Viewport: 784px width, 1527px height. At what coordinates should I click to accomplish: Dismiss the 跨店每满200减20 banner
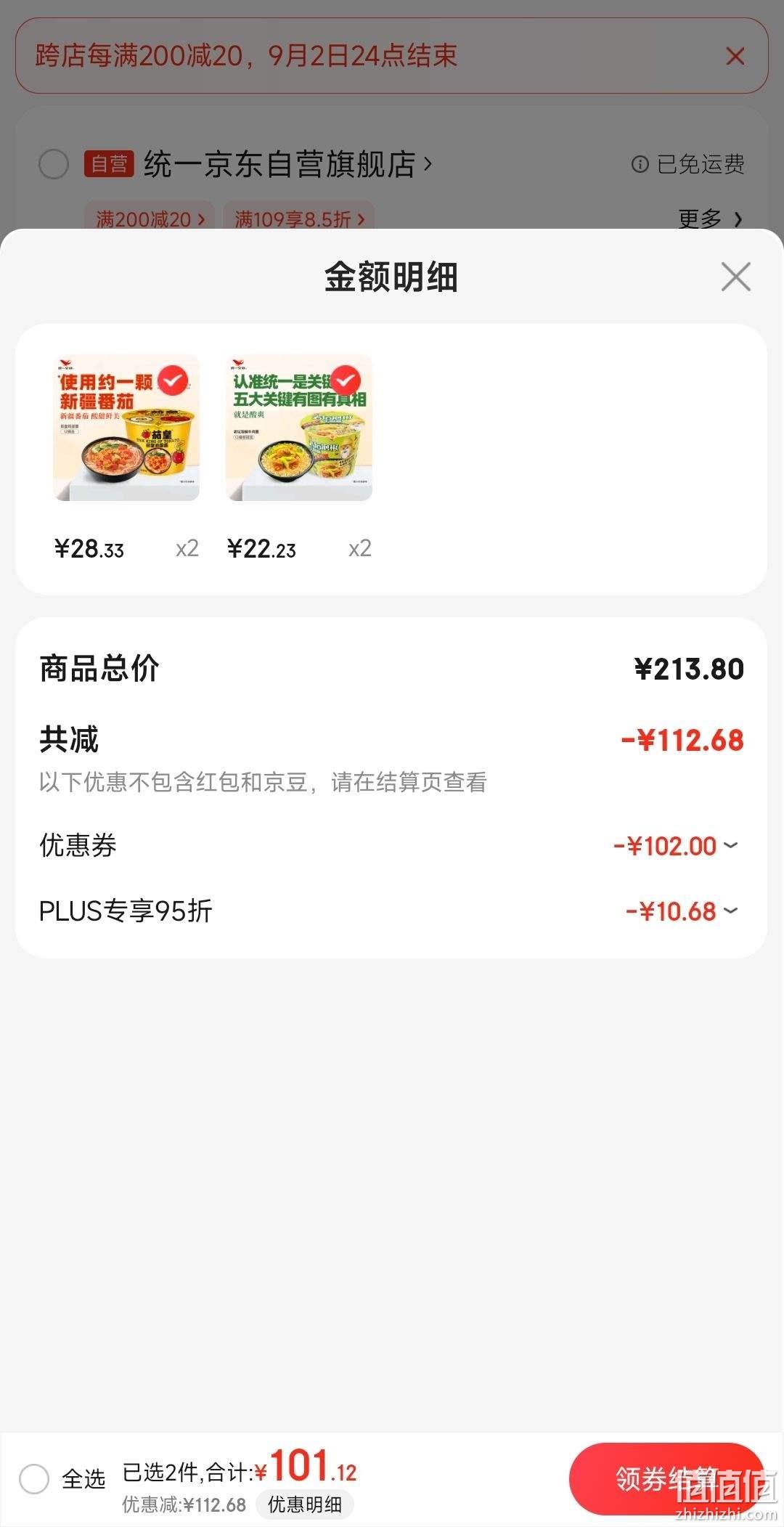tap(735, 56)
